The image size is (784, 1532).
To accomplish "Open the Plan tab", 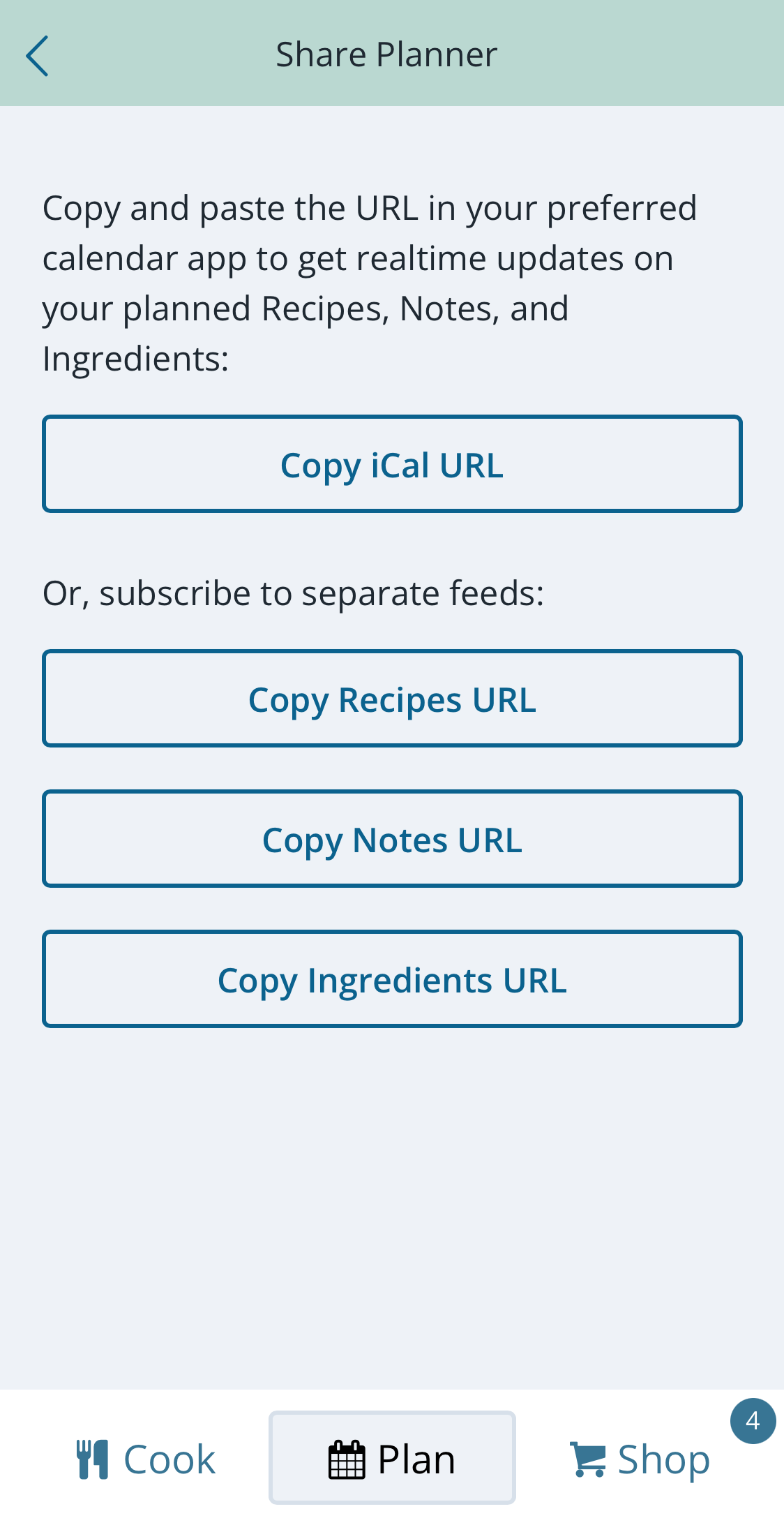I will point(392,1458).
